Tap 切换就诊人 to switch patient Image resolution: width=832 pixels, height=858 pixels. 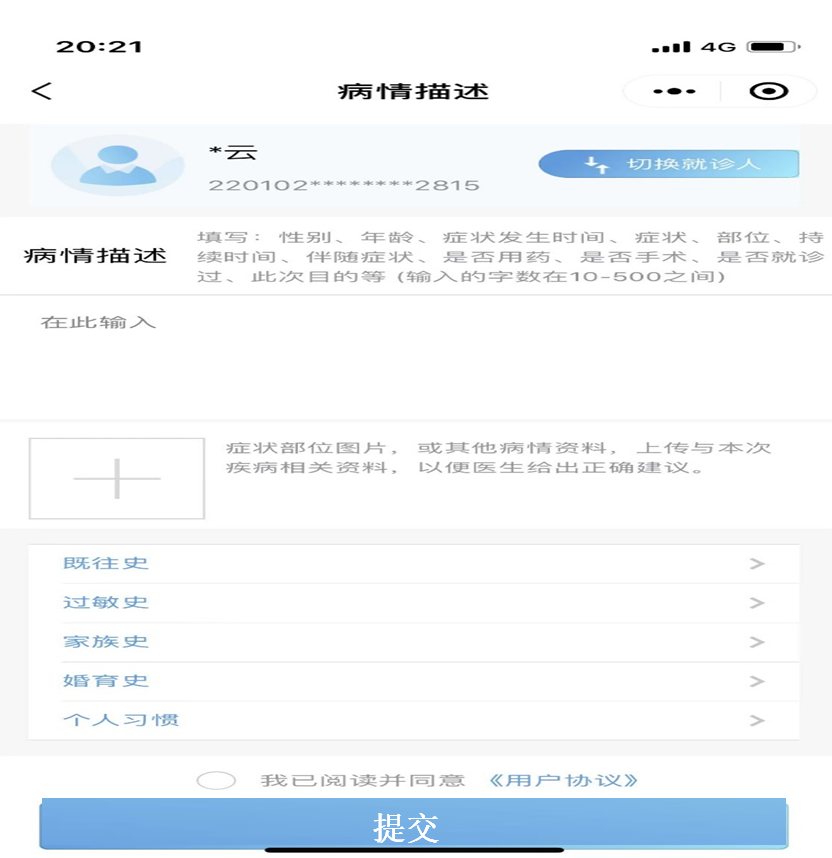[668, 164]
